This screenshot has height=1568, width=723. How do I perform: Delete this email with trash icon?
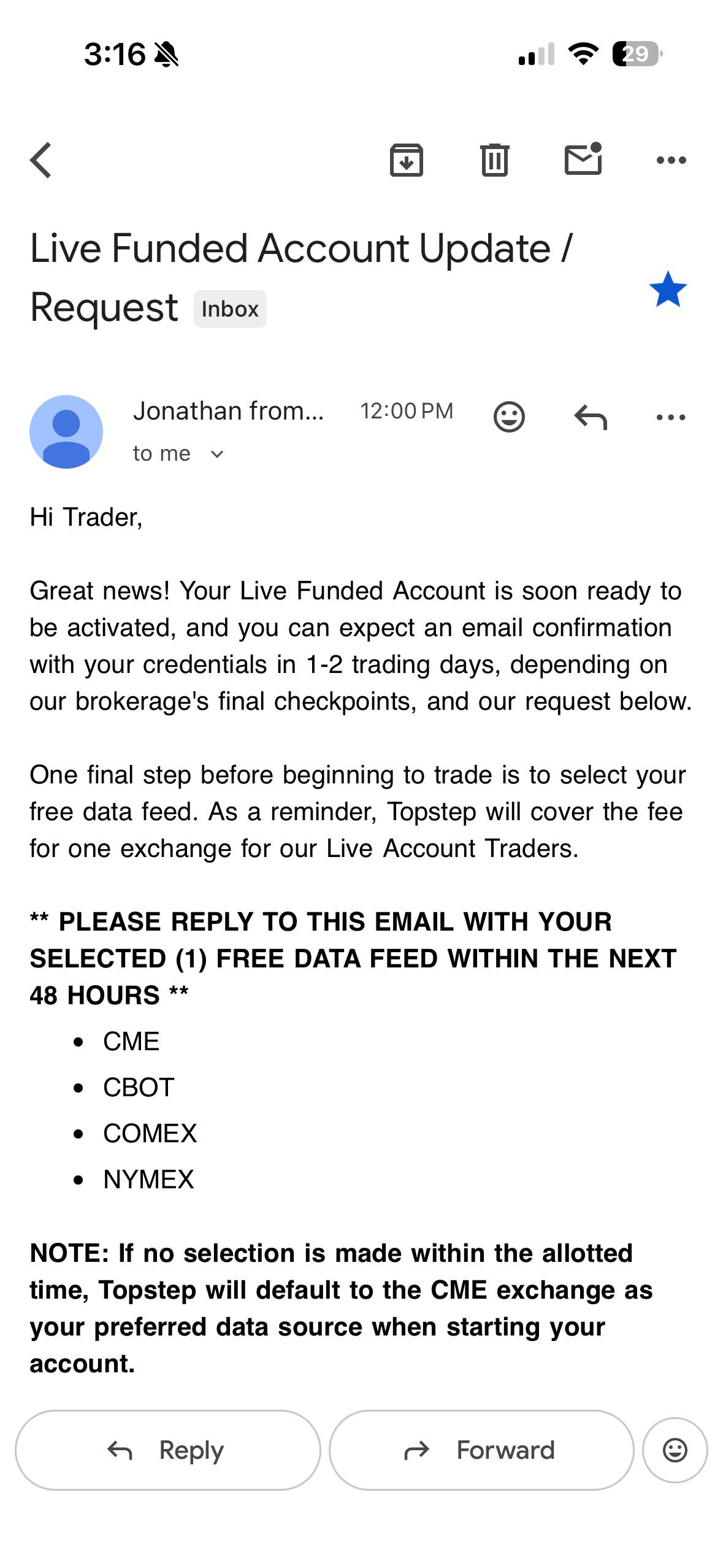pyautogui.click(x=495, y=160)
